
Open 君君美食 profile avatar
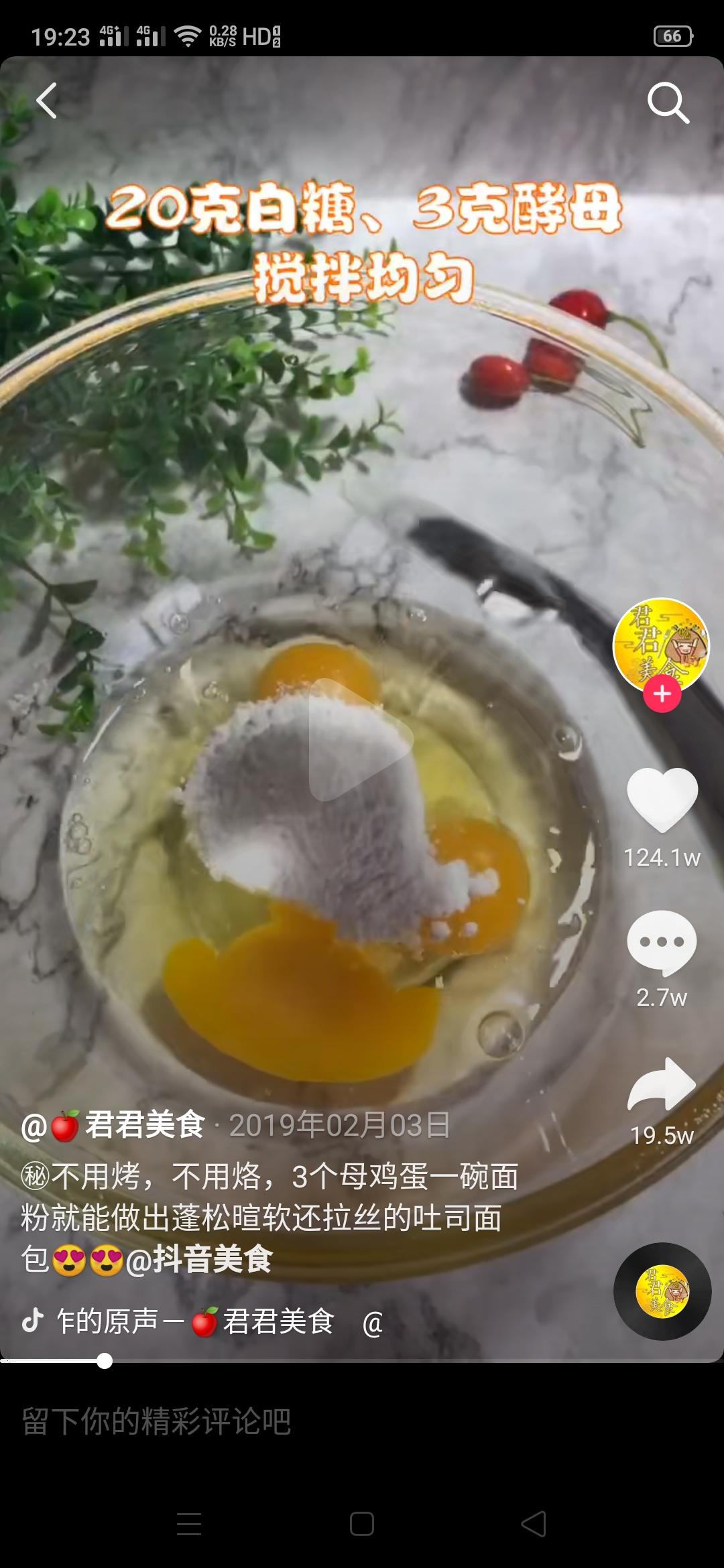661,643
